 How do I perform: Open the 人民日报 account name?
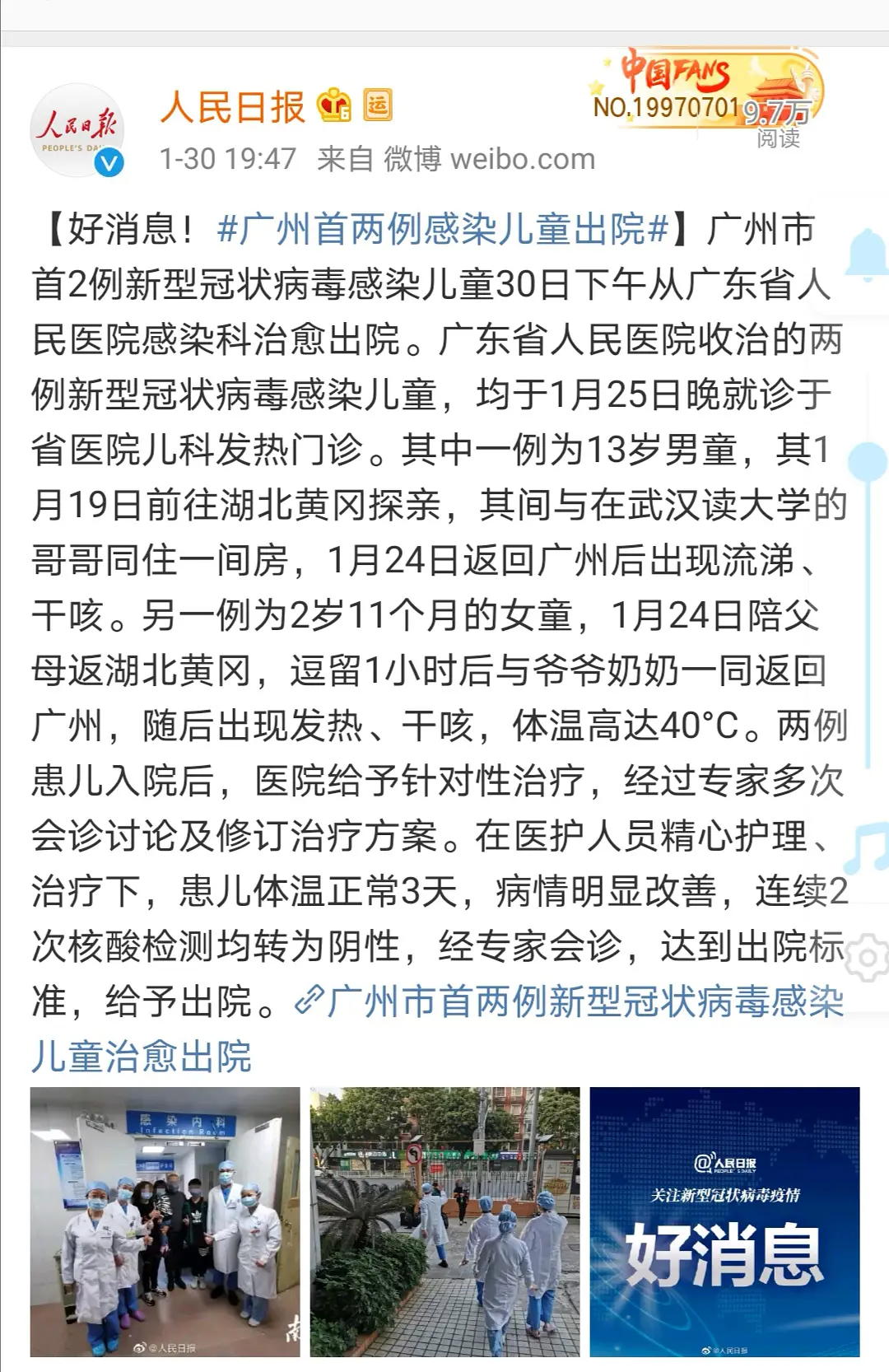pyautogui.click(x=232, y=107)
